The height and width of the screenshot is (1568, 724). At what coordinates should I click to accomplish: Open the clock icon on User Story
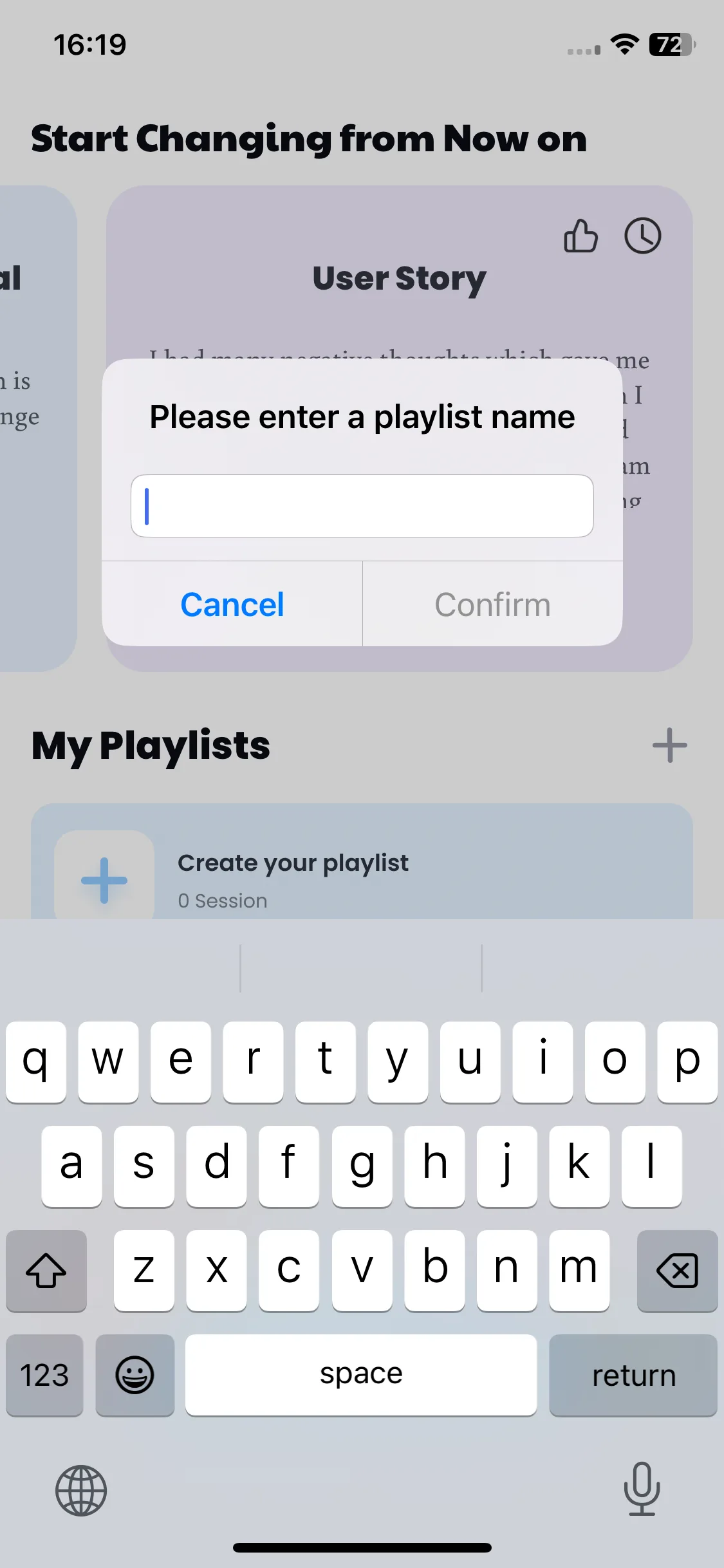pyautogui.click(x=642, y=236)
